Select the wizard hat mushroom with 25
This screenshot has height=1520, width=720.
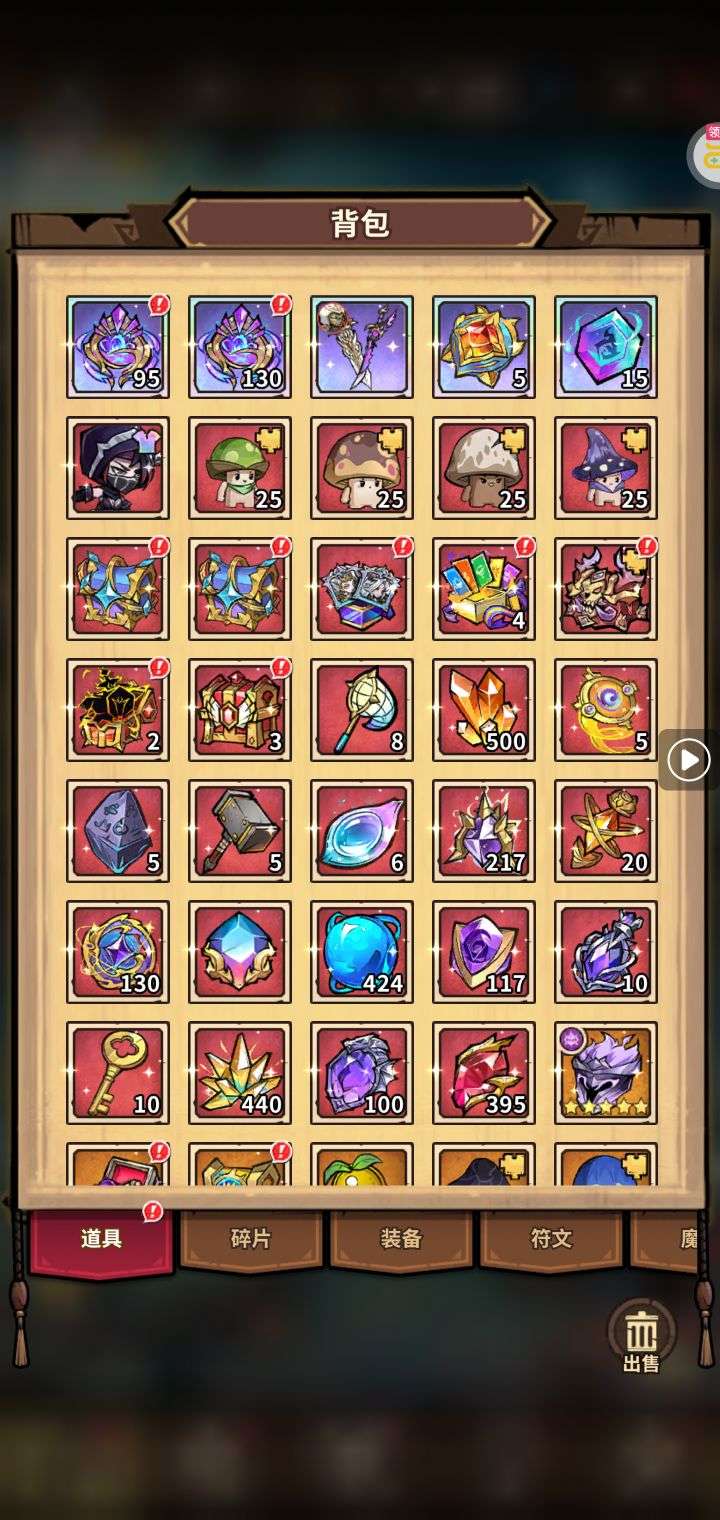coord(606,468)
